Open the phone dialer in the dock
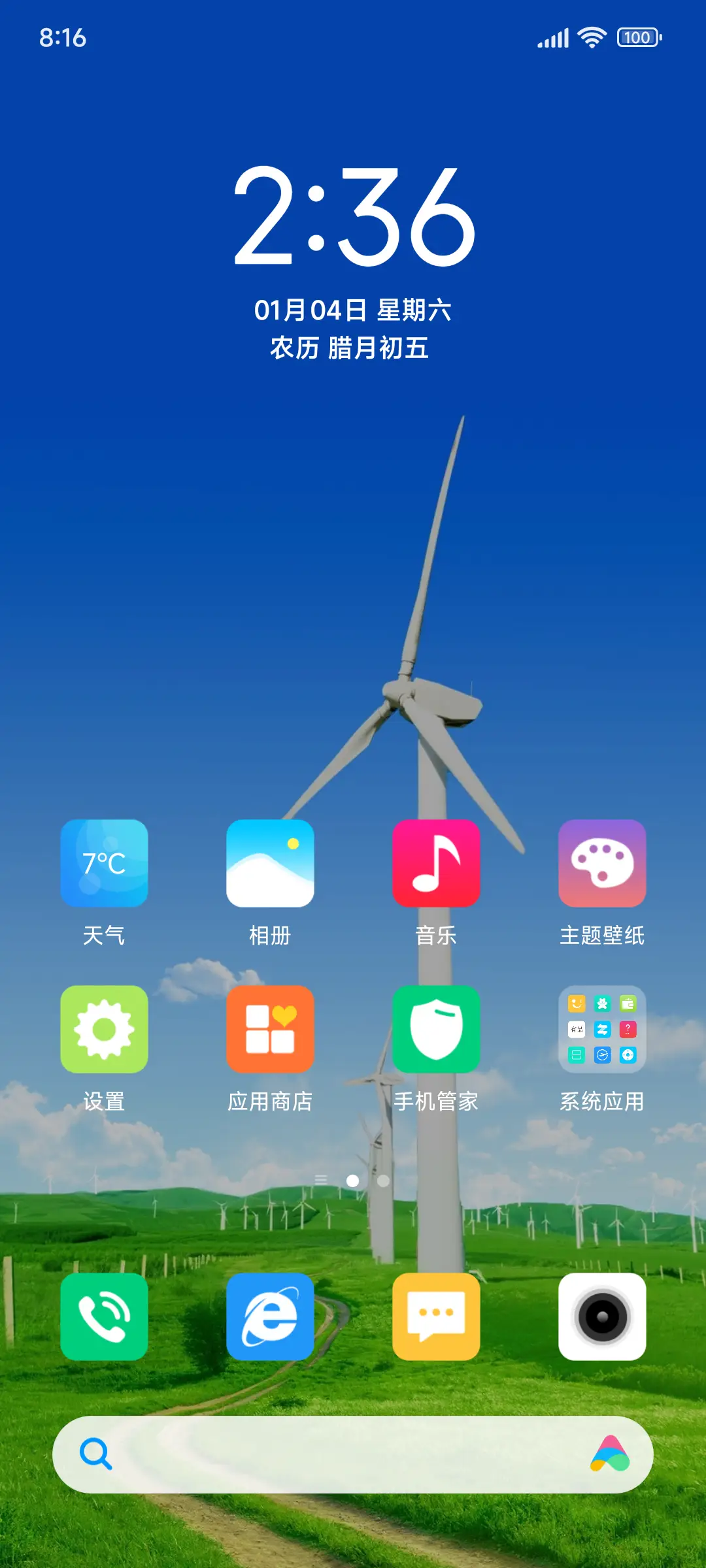706x1568 pixels. click(105, 1317)
